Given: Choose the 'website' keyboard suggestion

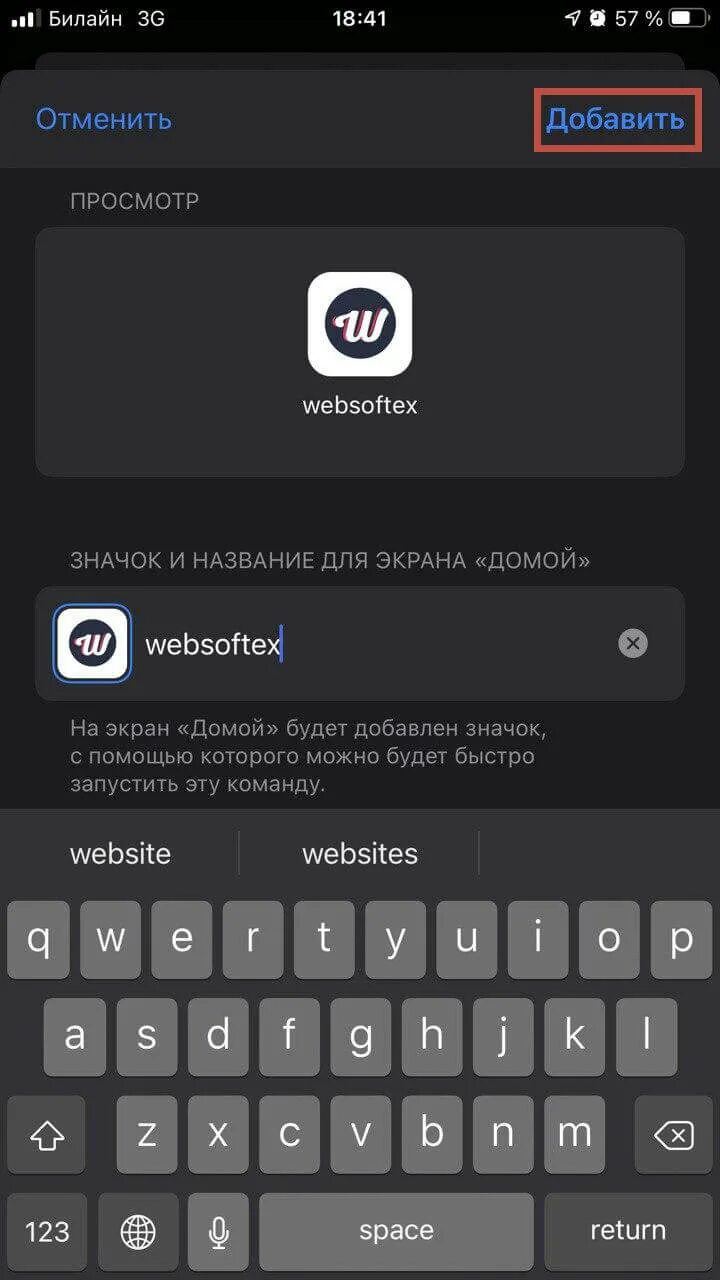Looking at the screenshot, I should (x=120, y=854).
